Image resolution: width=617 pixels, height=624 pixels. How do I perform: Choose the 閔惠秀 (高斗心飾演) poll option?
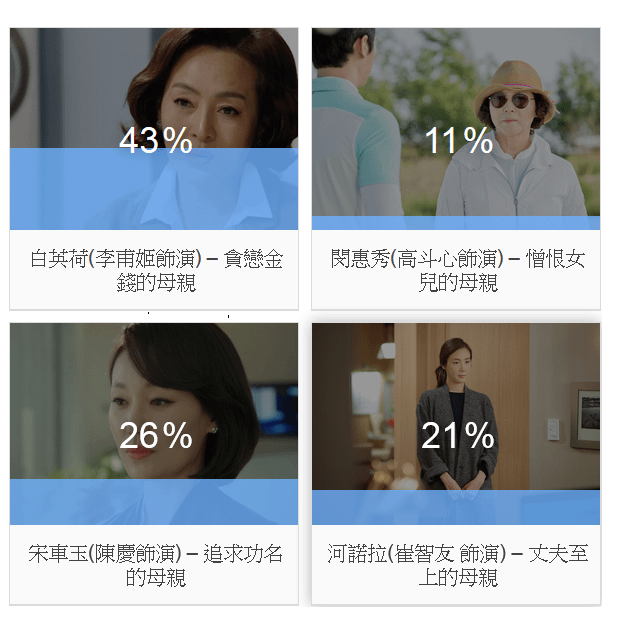[x=456, y=168]
